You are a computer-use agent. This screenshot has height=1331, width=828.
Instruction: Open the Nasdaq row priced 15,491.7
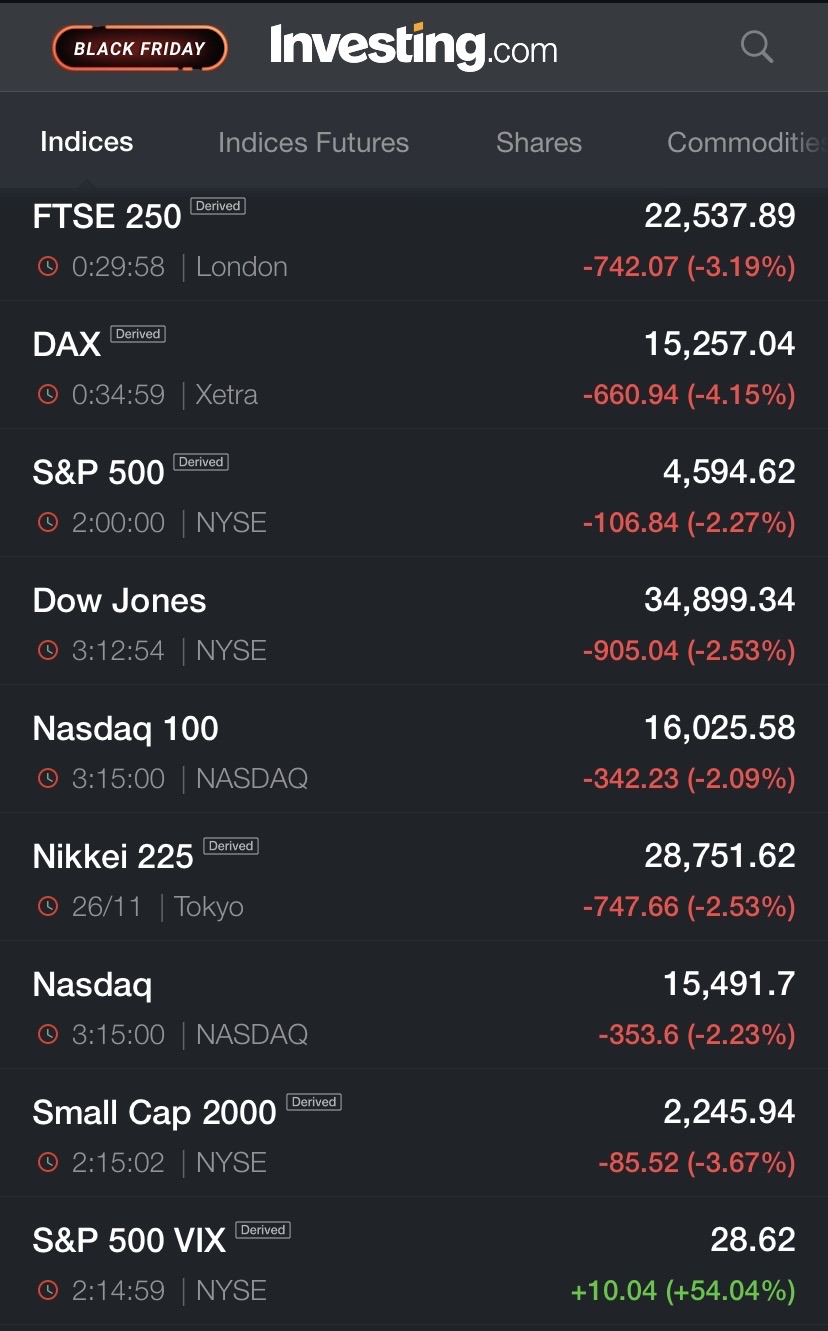click(414, 1005)
